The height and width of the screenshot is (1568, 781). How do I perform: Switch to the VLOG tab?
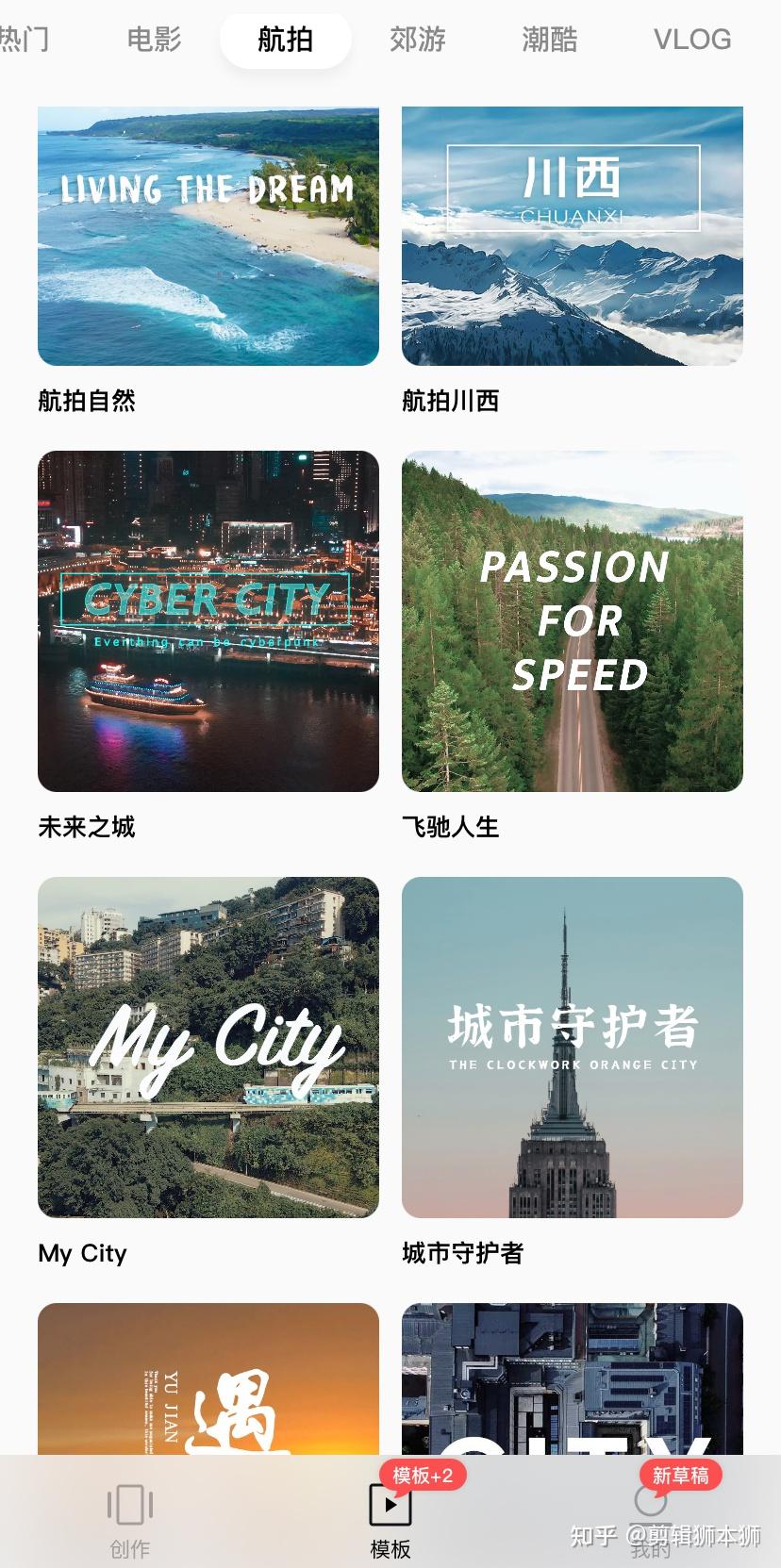(692, 40)
